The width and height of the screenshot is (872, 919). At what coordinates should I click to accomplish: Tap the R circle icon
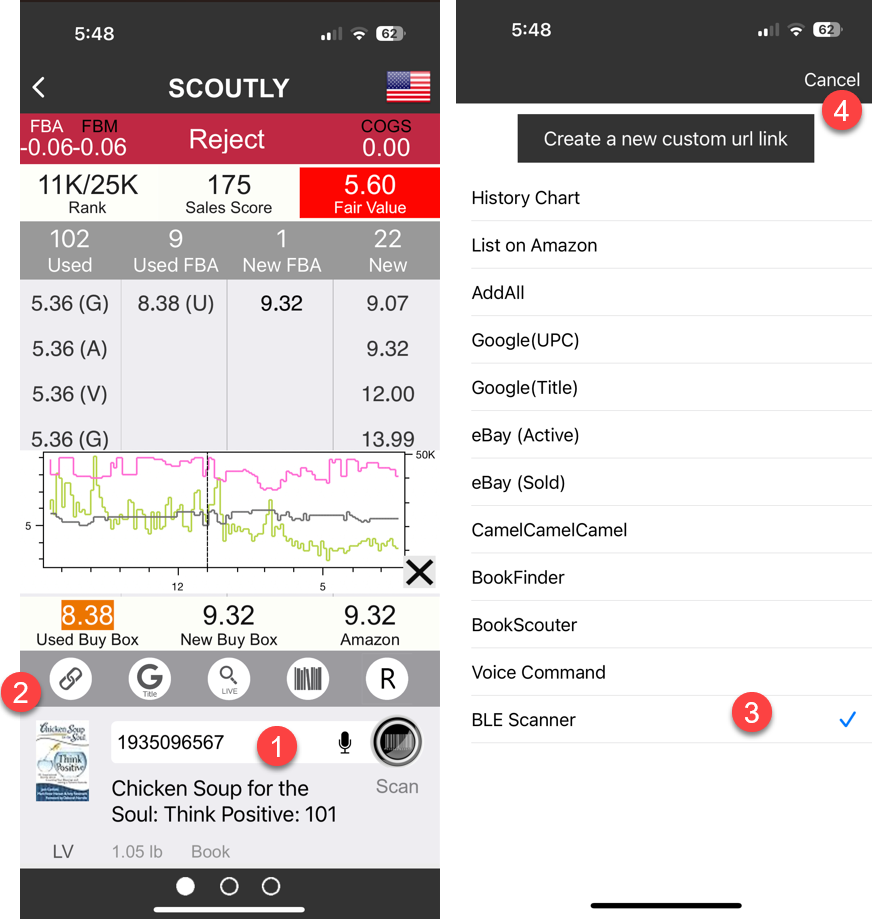387,680
